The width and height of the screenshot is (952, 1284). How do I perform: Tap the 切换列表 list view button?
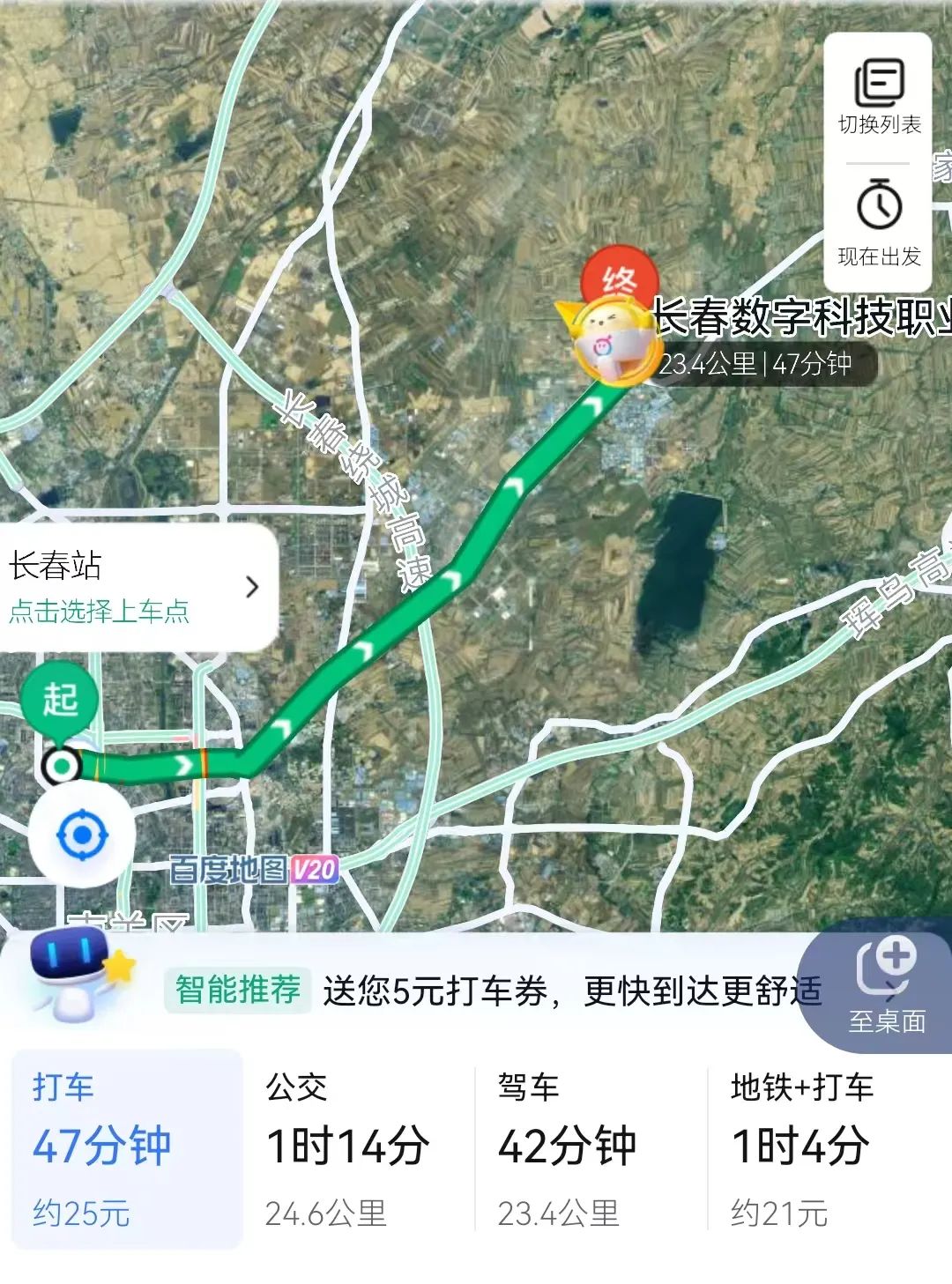point(878,97)
